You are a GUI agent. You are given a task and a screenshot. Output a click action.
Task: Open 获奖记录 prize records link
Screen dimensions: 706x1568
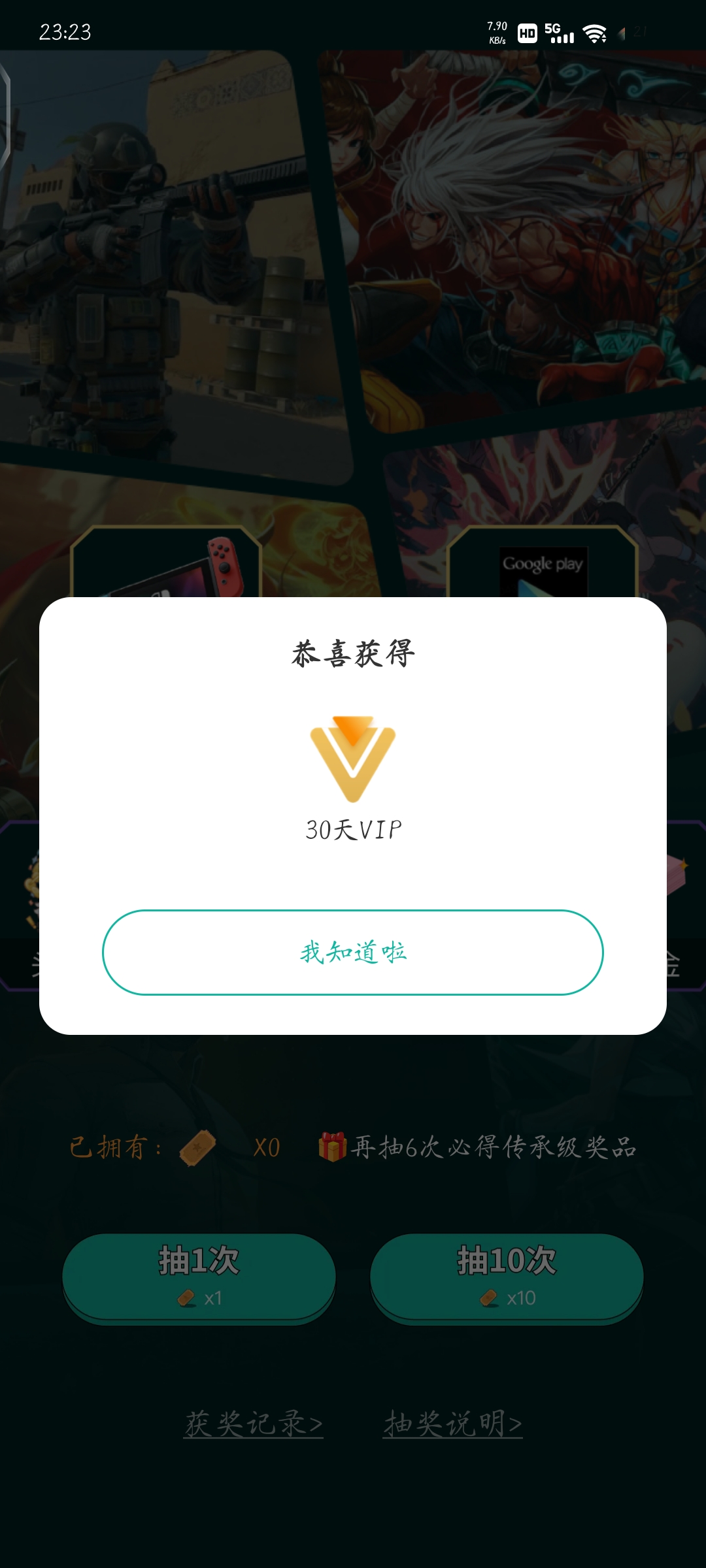coord(254,1423)
